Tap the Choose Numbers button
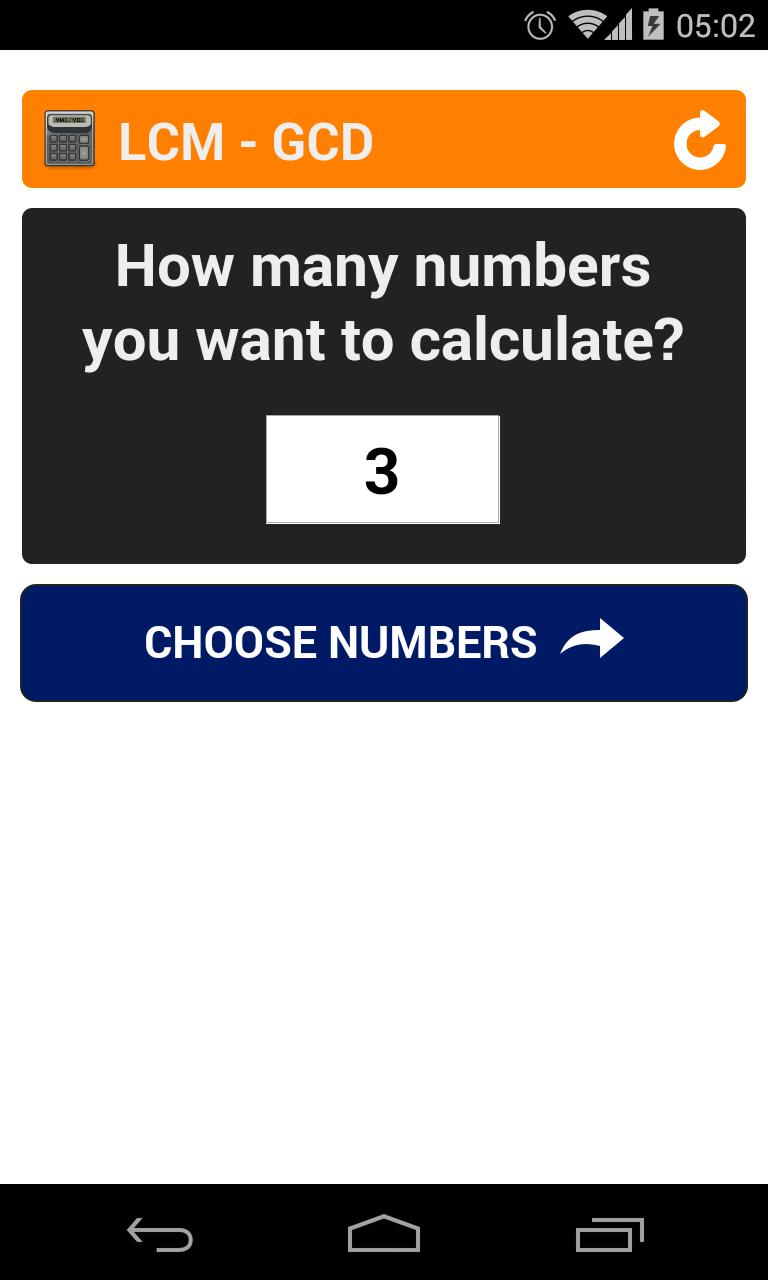 point(384,642)
